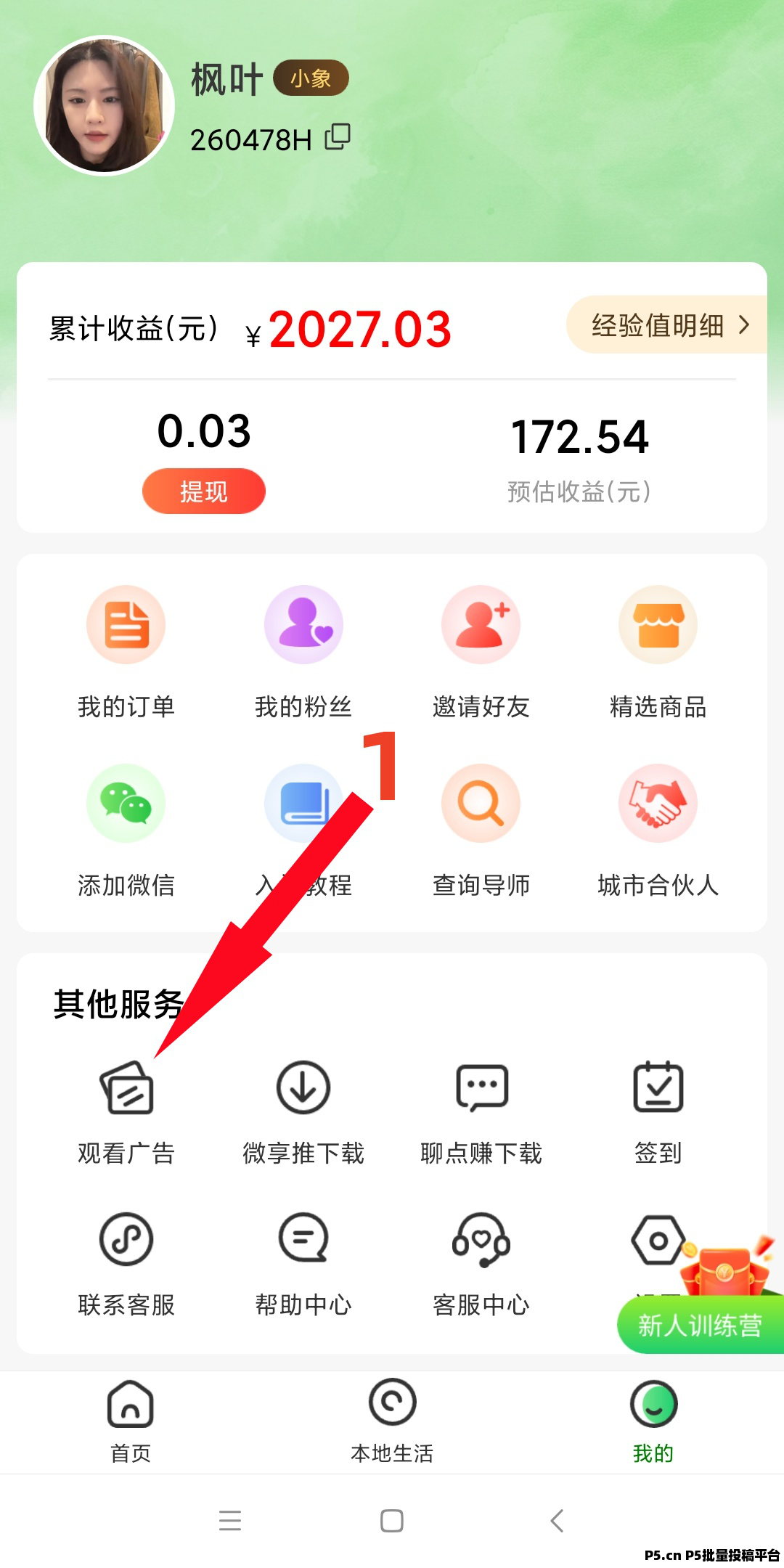Copy the ID 260478H with the copy icon
The image size is (784, 1568).
tap(338, 136)
